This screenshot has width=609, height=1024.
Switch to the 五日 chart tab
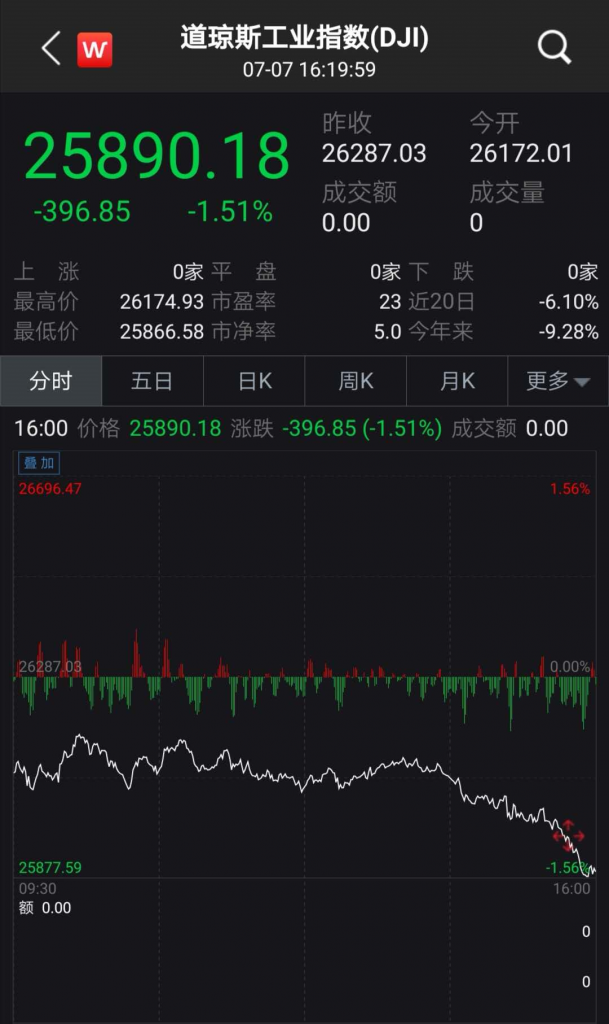click(152, 381)
